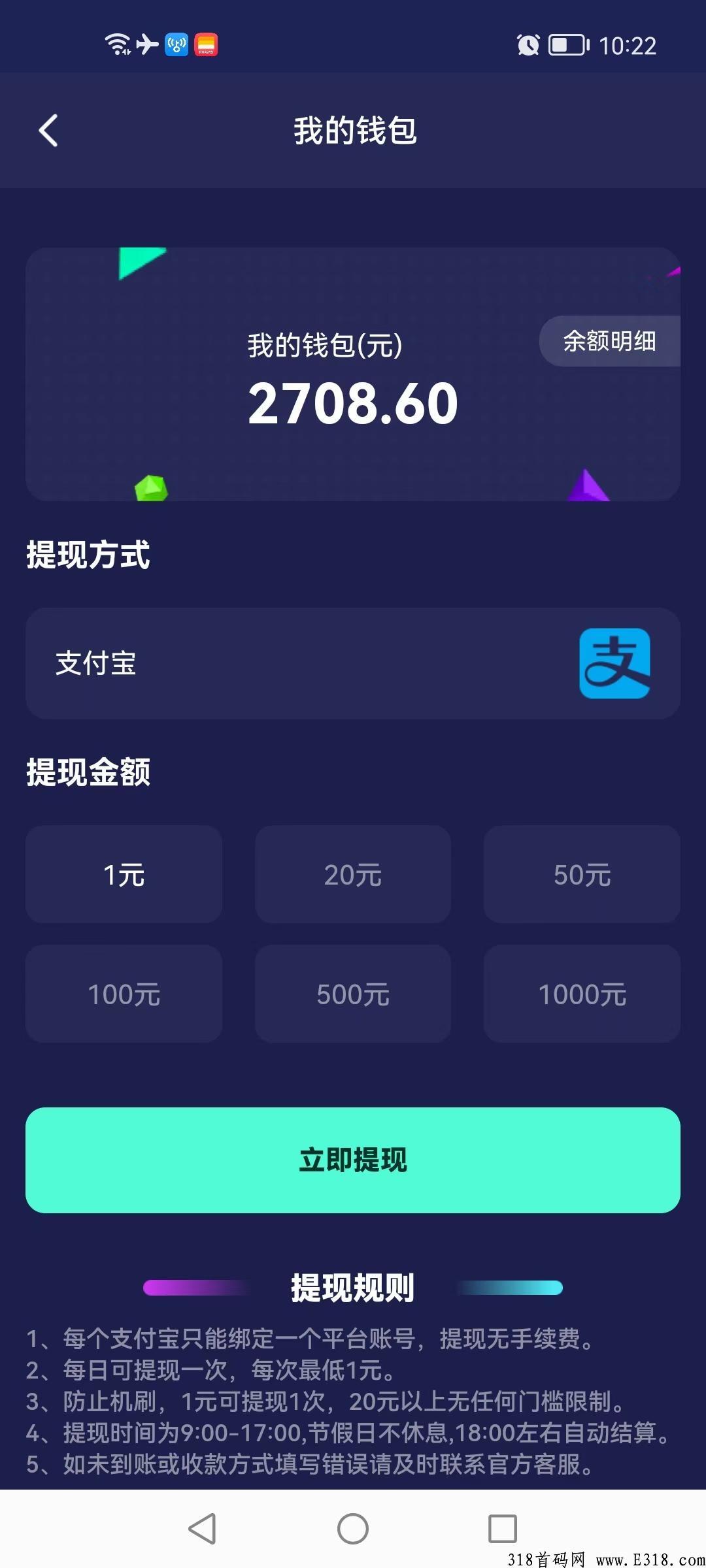
Task: Choose the 1000元 withdrawal option
Action: click(x=582, y=994)
